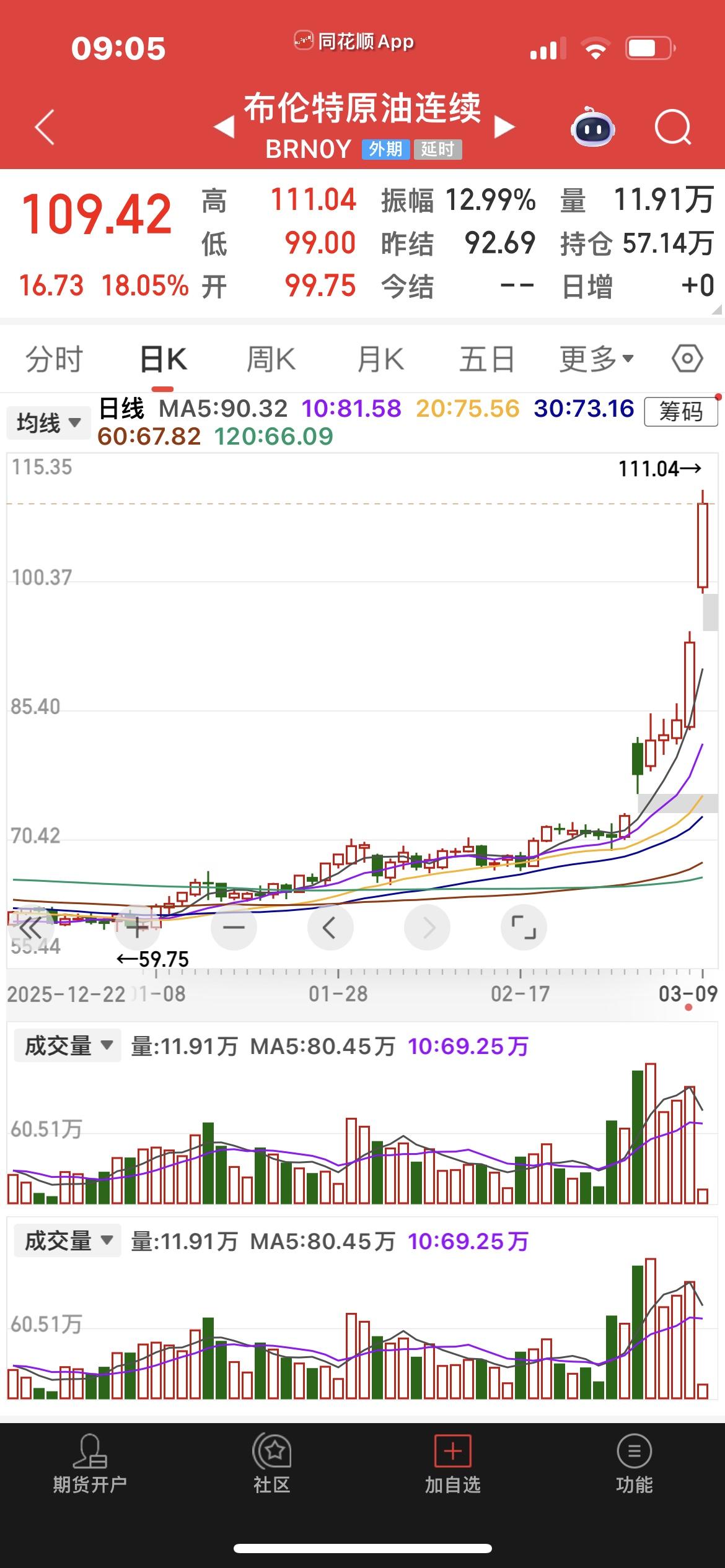Enter fullscreen chart mode

pyautogui.click(x=524, y=927)
